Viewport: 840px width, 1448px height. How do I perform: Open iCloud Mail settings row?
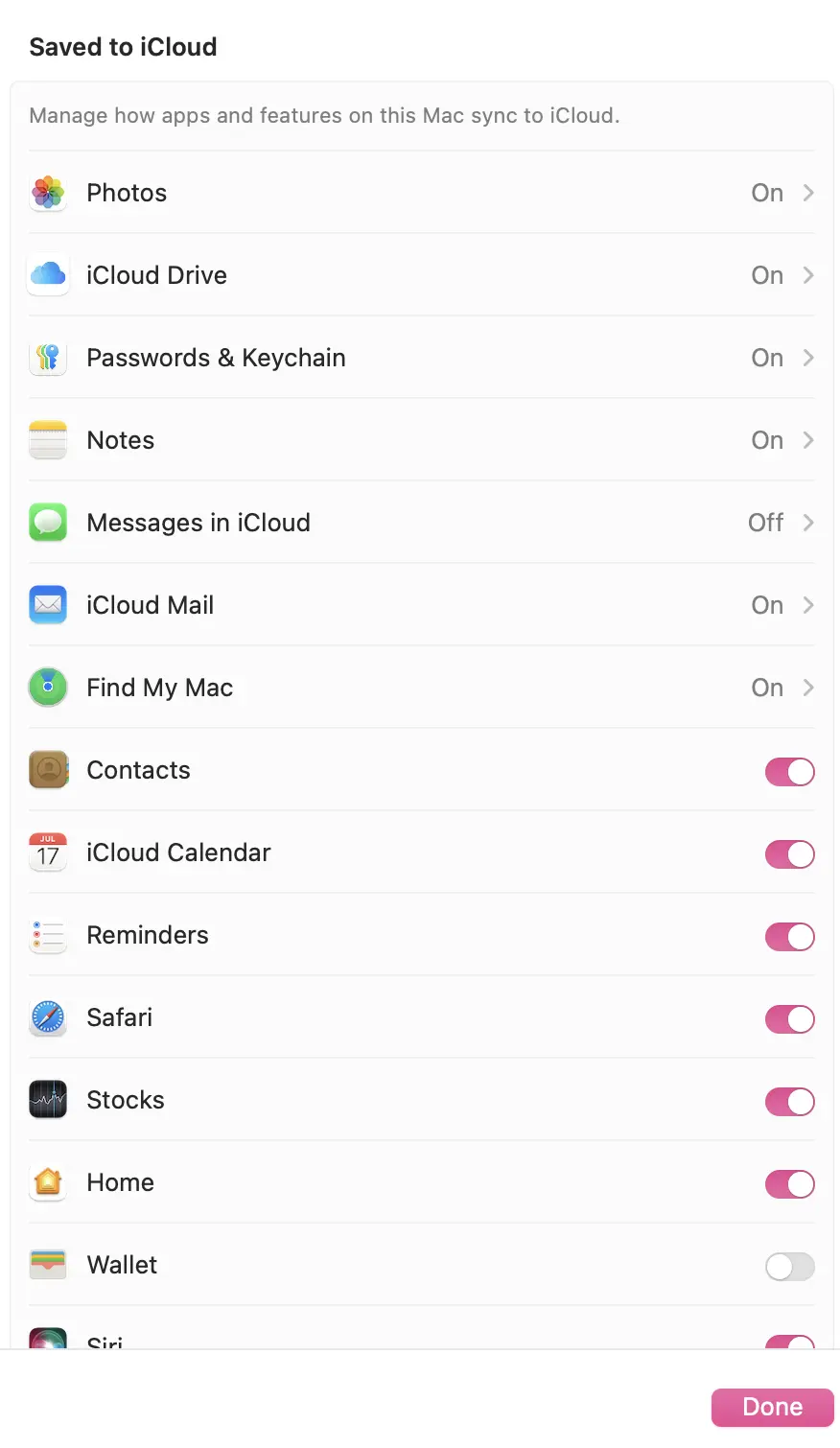click(x=422, y=605)
